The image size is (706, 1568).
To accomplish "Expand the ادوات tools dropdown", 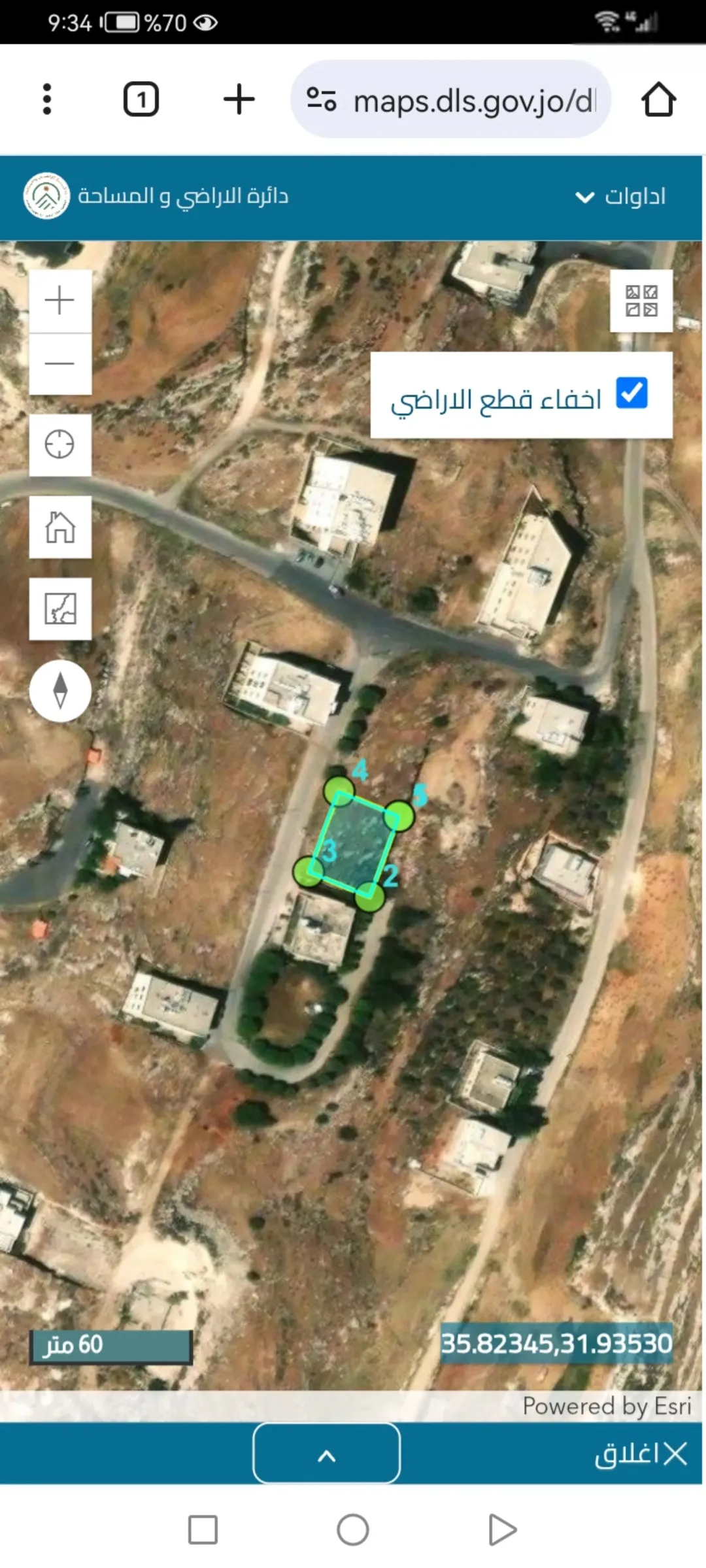I will (x=620, y=197).
